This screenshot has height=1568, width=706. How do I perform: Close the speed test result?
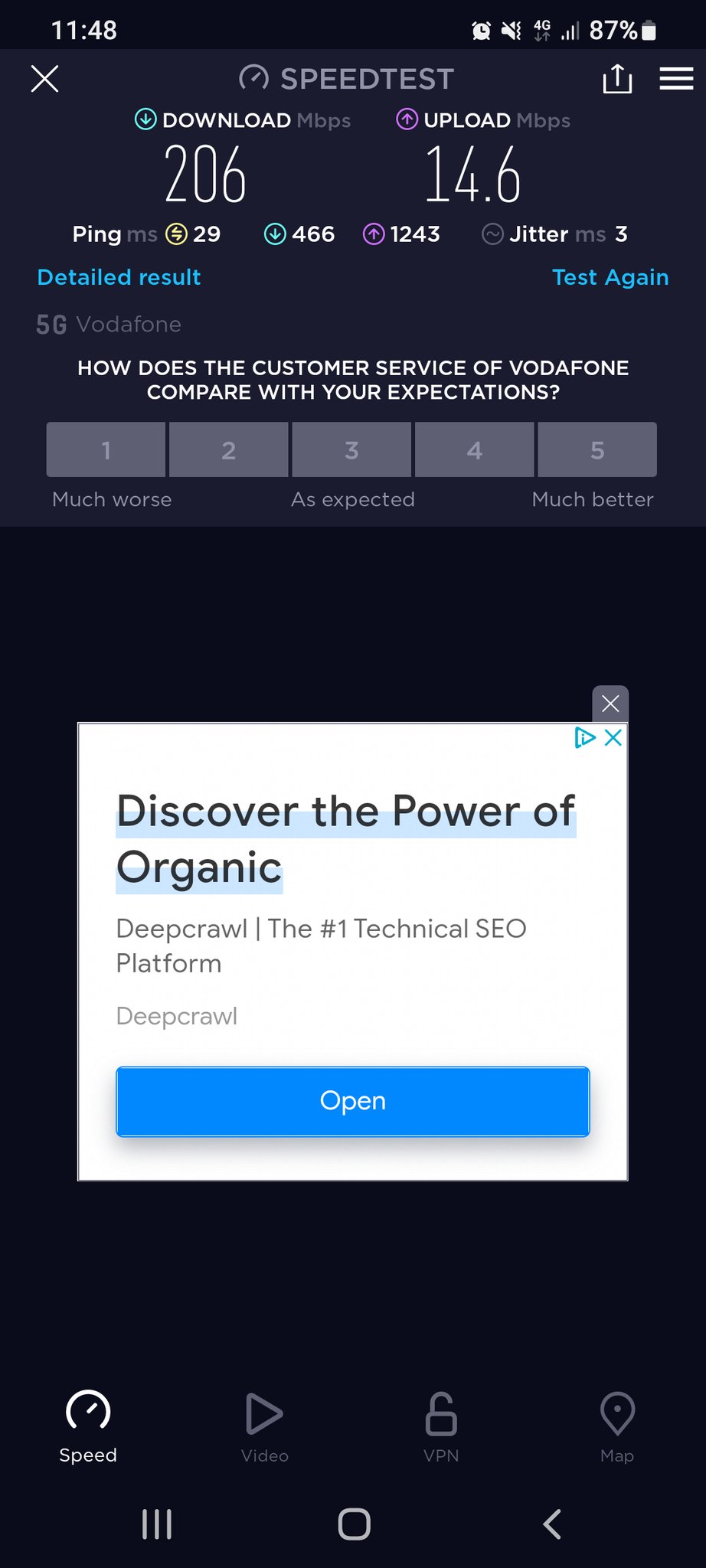[x=44, y=78]
